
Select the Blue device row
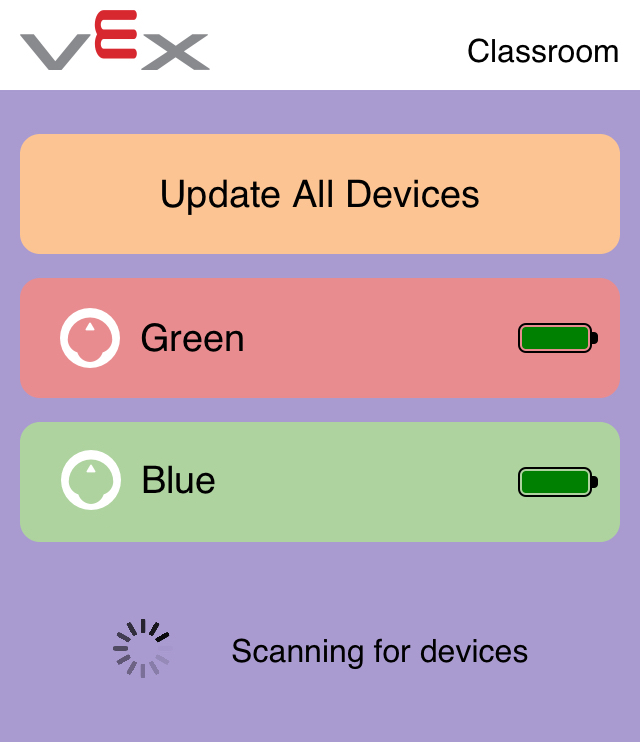pyautogui.click(x=320, y=481)
